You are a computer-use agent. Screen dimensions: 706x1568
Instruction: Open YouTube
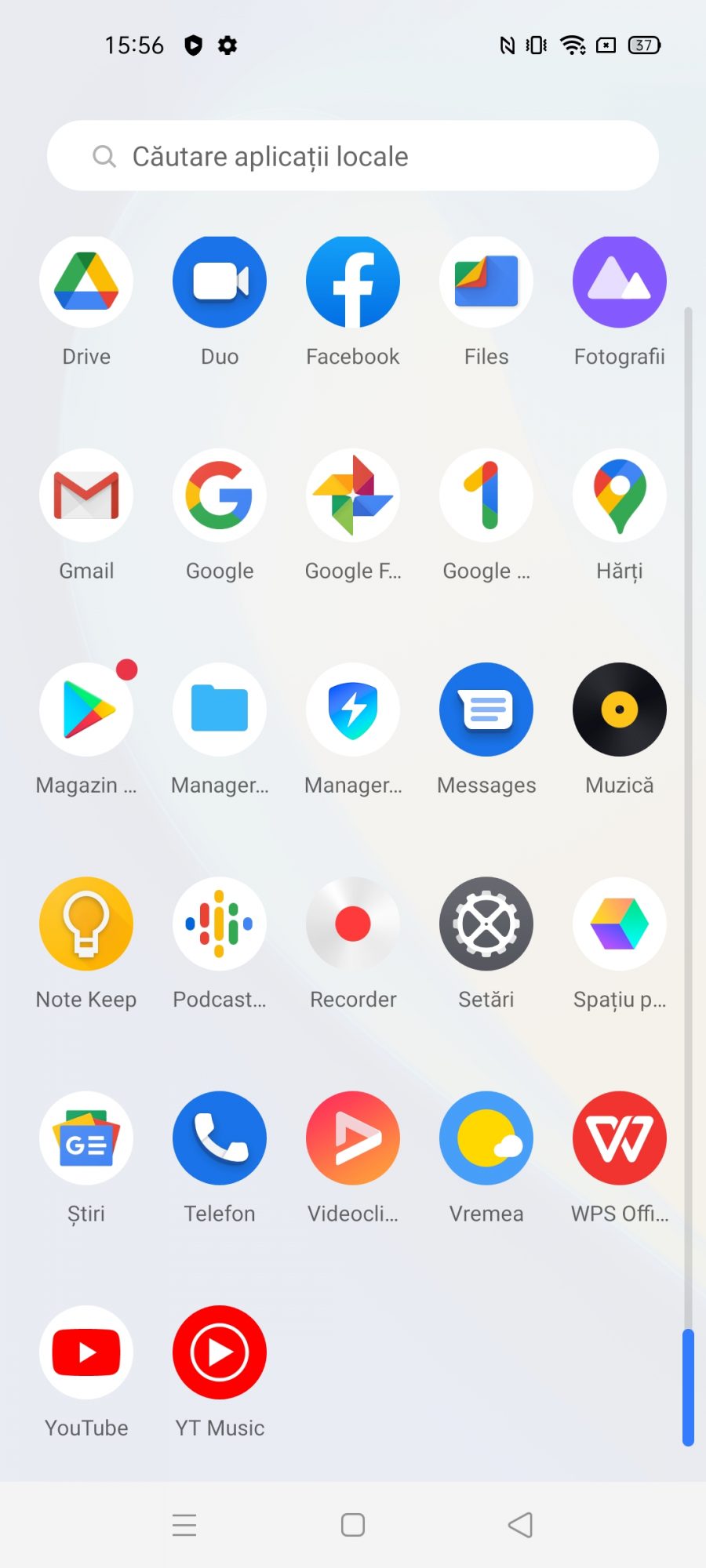click(86, 1352)
